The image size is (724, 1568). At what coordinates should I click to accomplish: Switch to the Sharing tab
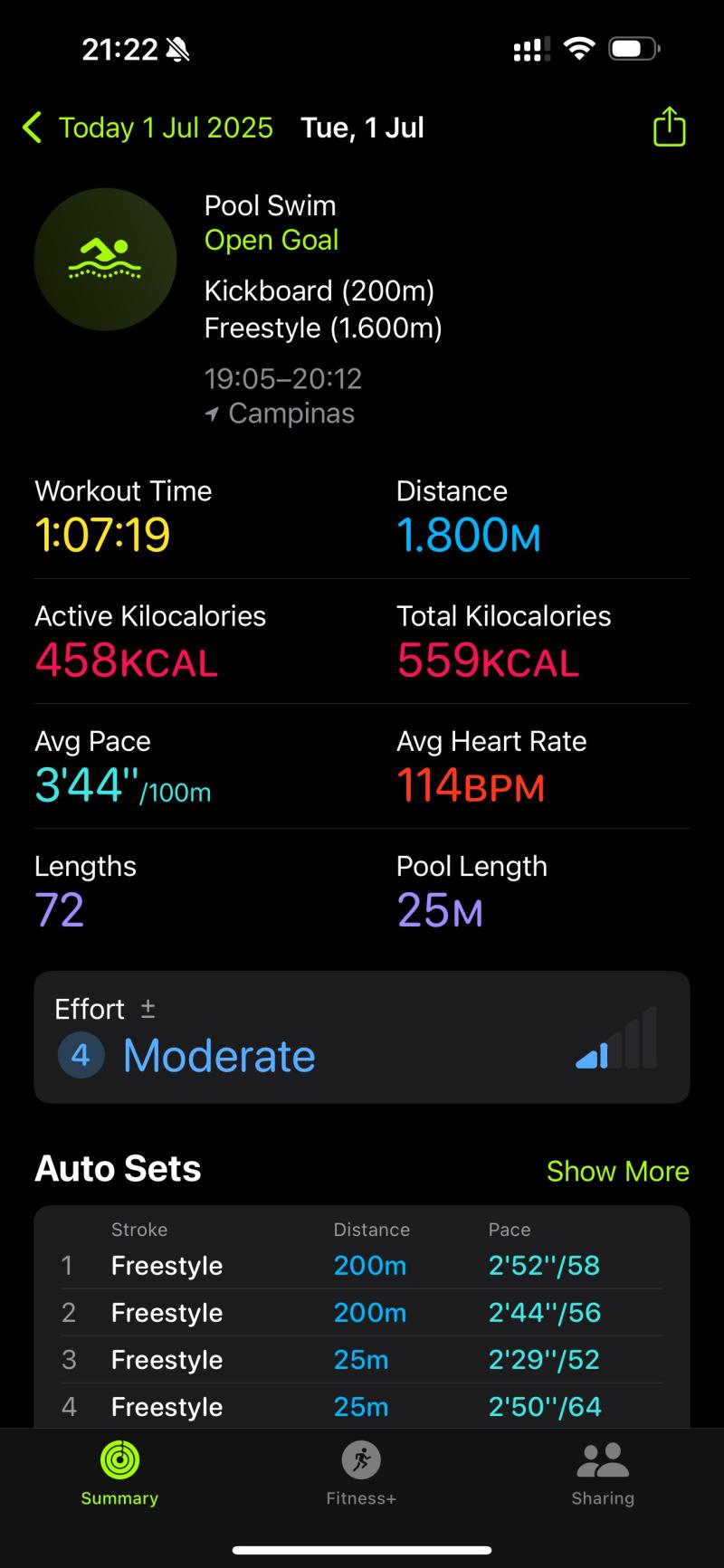[603, 1473]
